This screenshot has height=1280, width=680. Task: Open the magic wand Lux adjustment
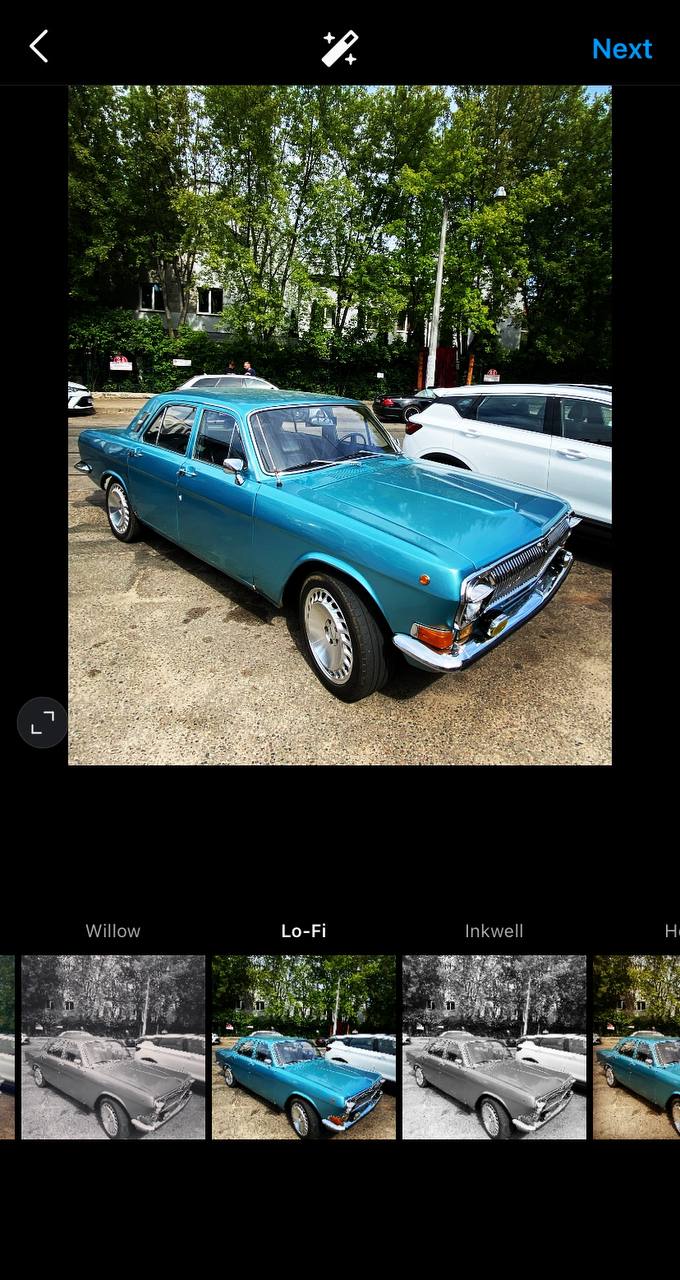tap(339, 48)
